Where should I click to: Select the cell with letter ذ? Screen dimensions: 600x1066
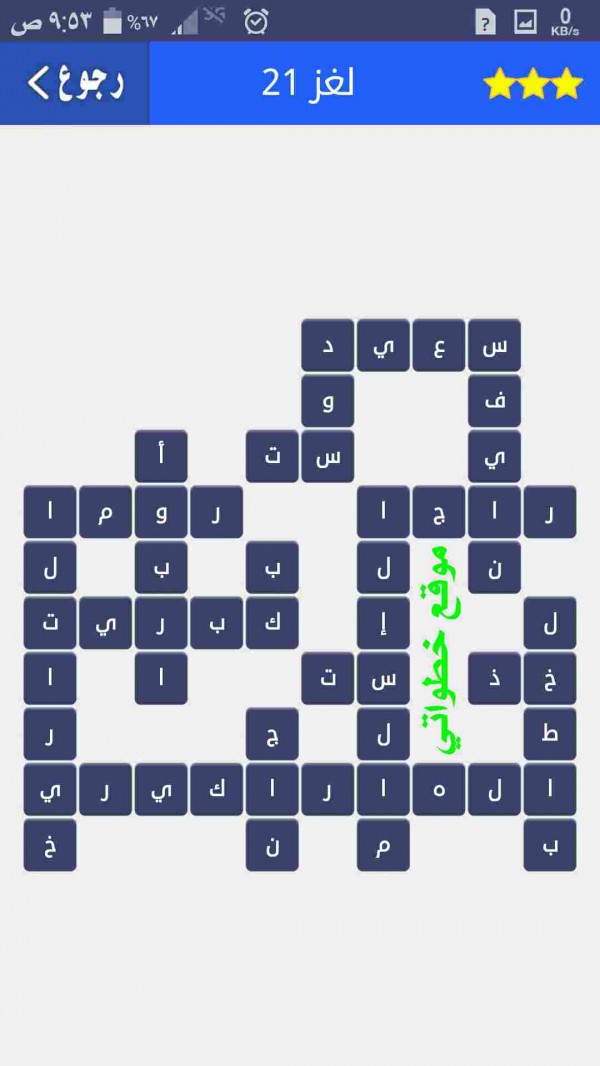495,678
